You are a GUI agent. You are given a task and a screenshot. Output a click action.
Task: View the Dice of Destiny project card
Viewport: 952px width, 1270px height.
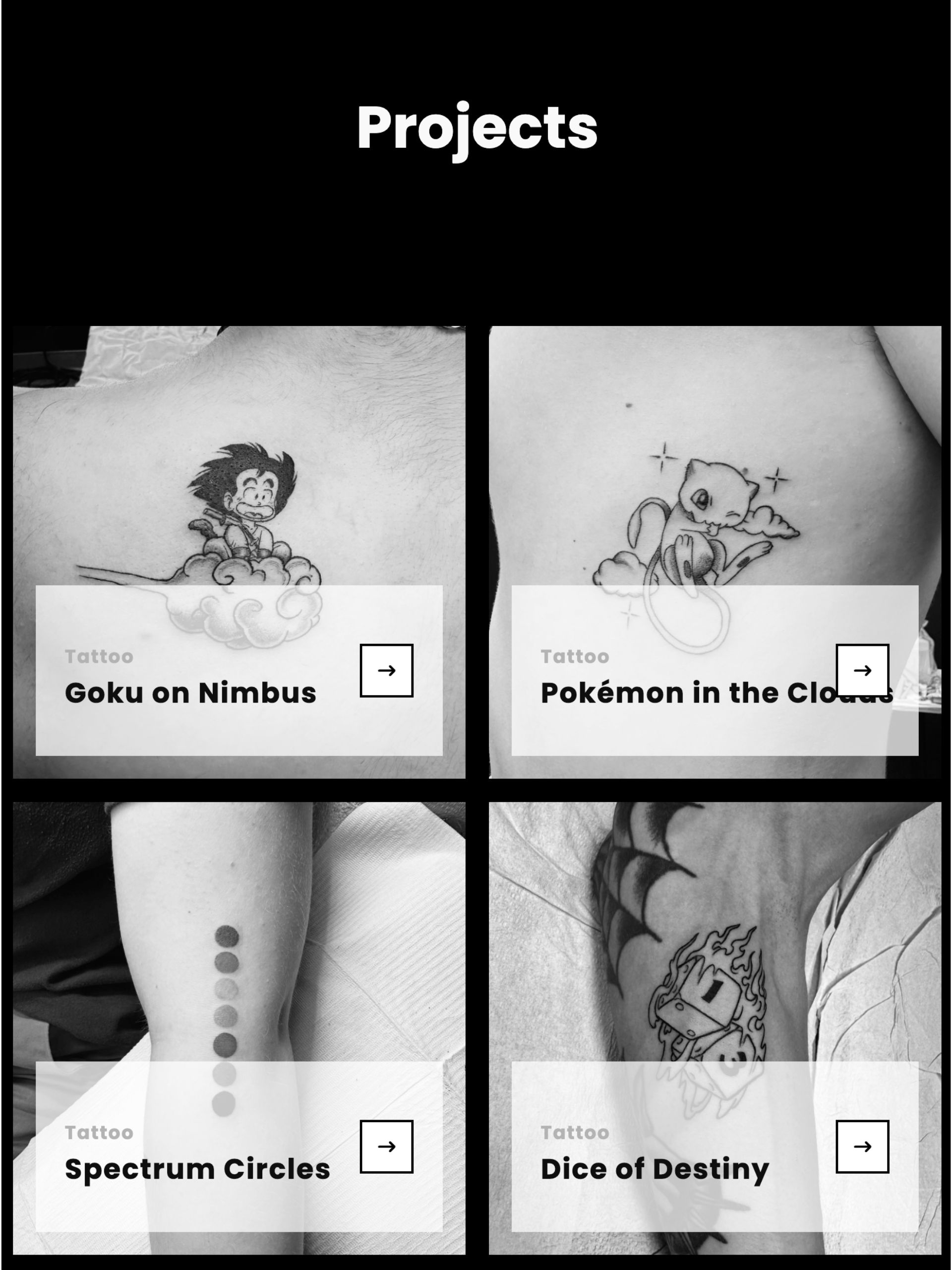(x=654, y=1168)
